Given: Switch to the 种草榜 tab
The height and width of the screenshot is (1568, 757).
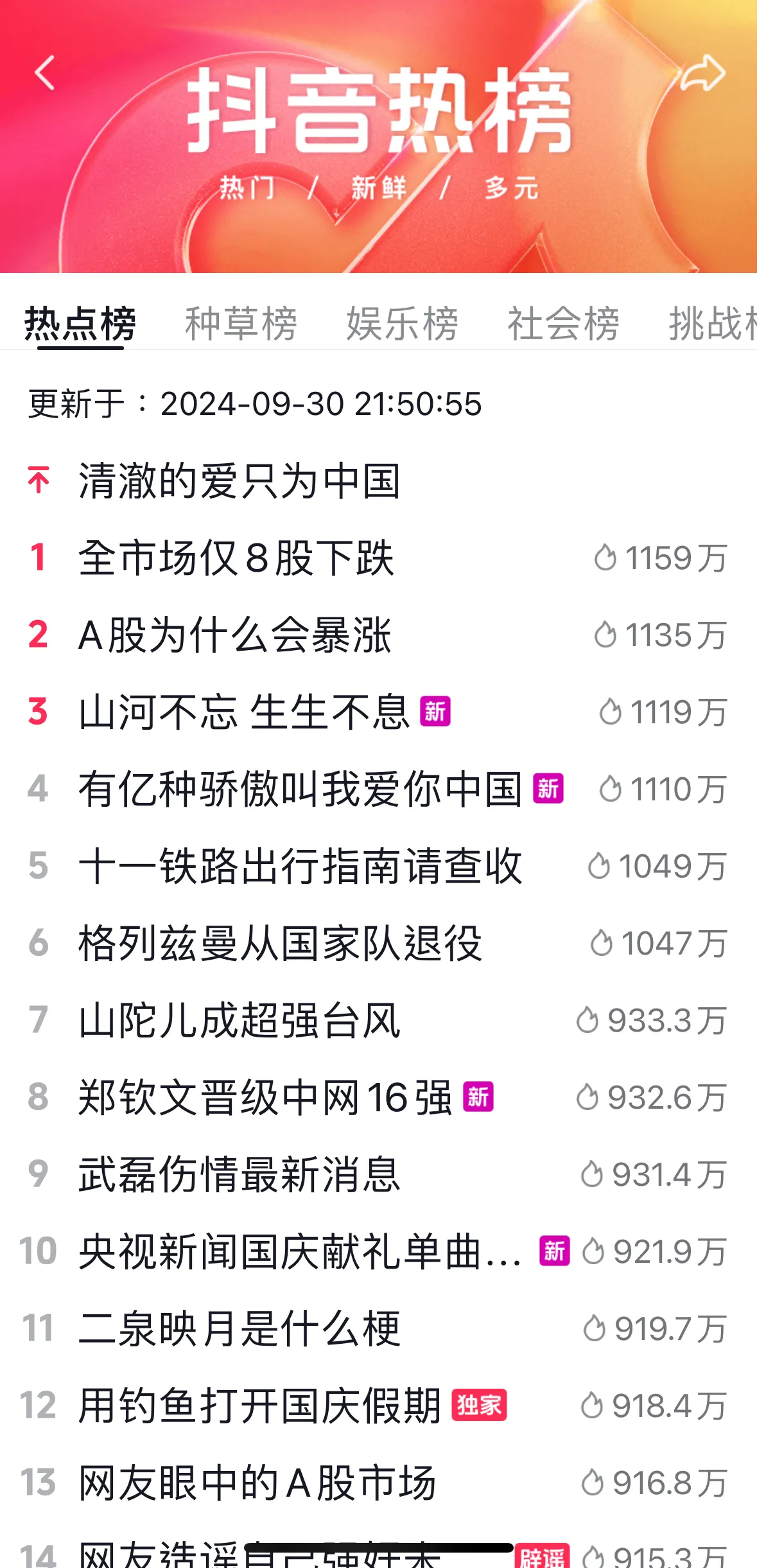Looking at the screenshot, I should 241,323.
